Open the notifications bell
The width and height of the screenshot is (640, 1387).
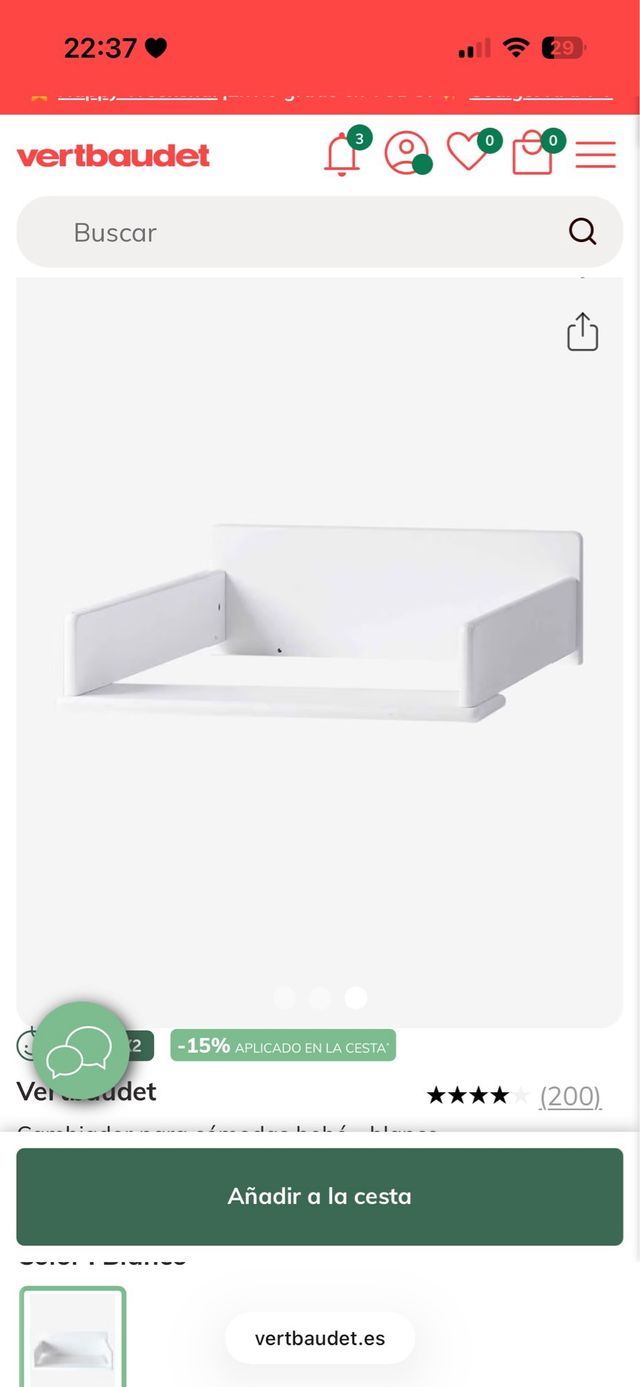[x=341, y=156]
